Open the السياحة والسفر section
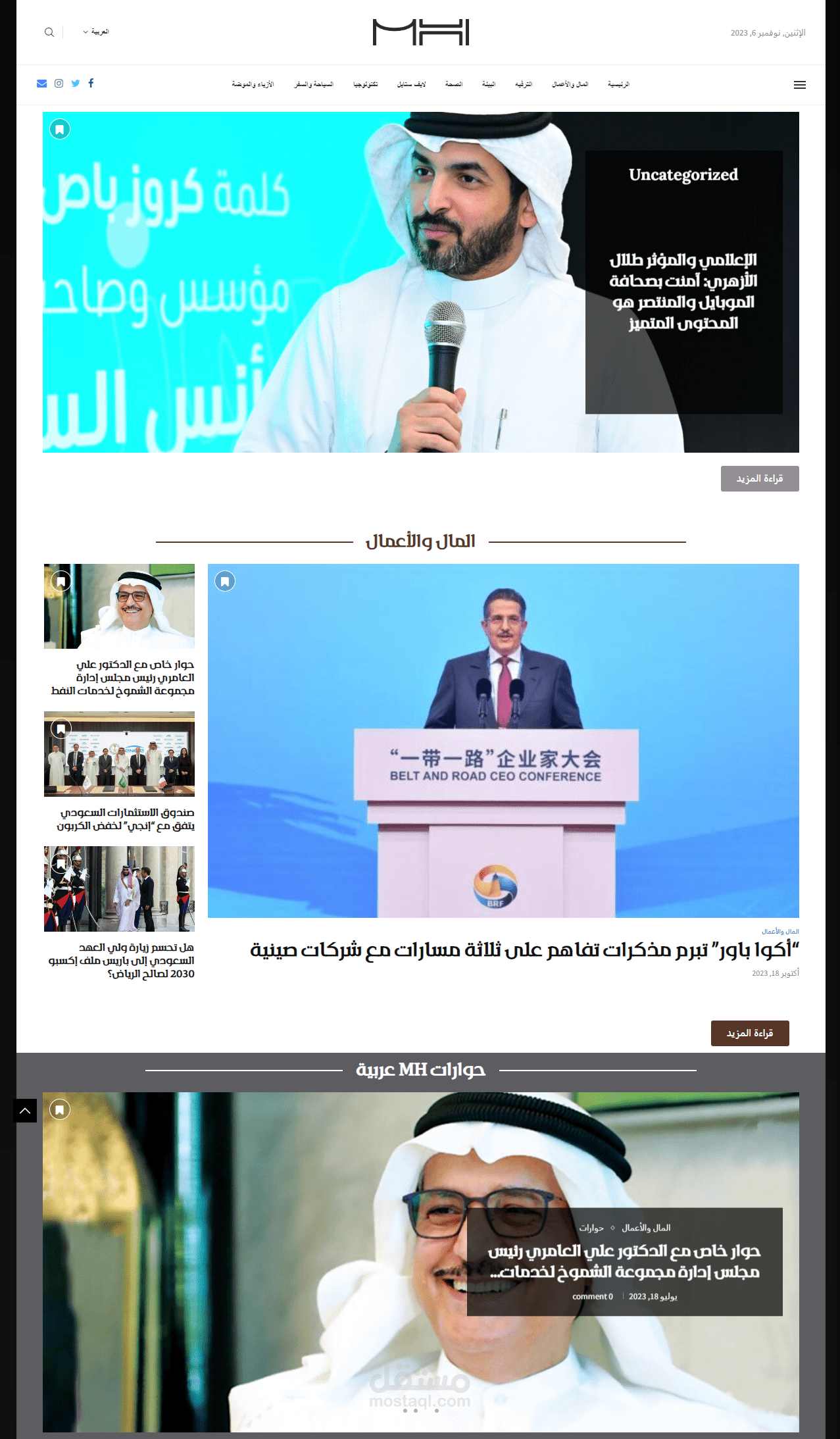 (314, 85)
